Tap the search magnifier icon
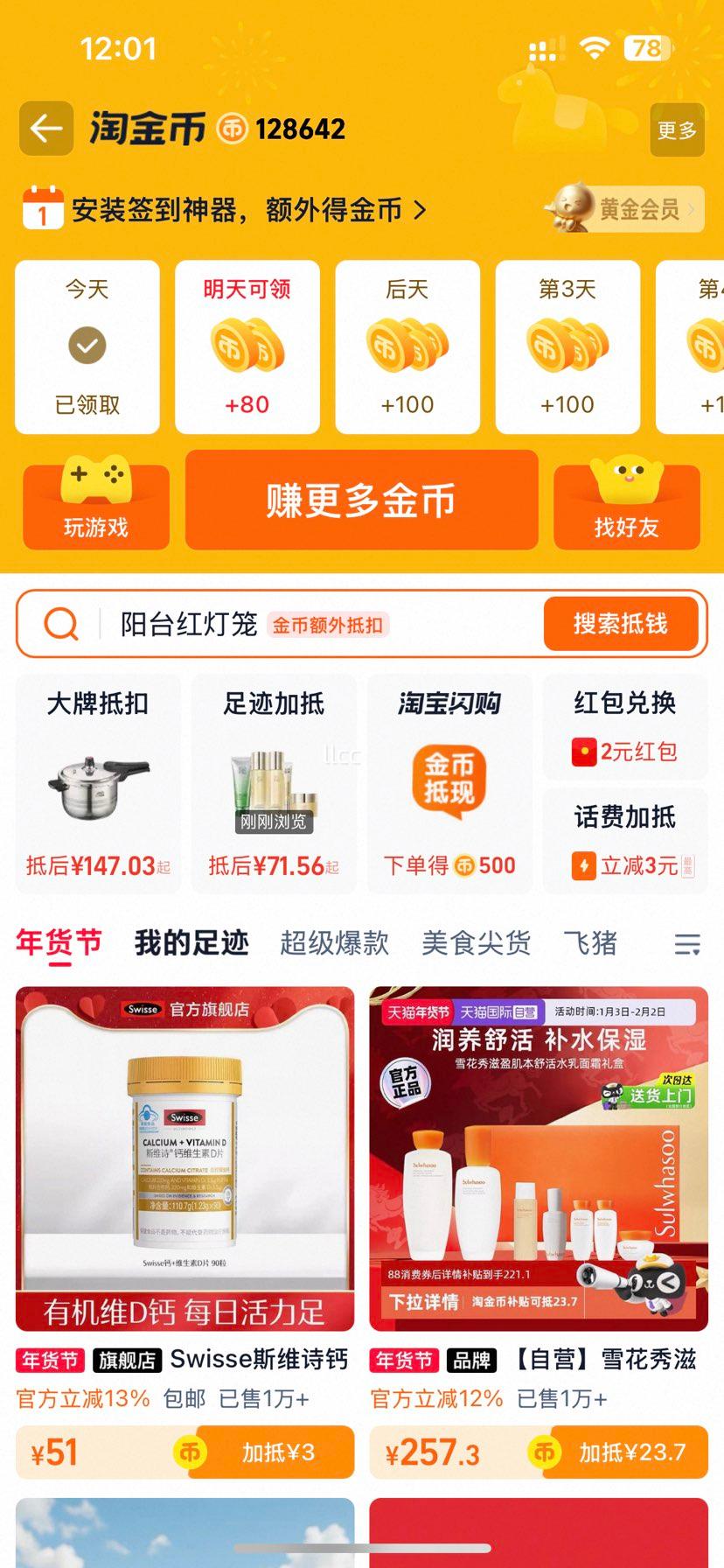This screenshot has height=1568, width=724. [x=59, y=624]
